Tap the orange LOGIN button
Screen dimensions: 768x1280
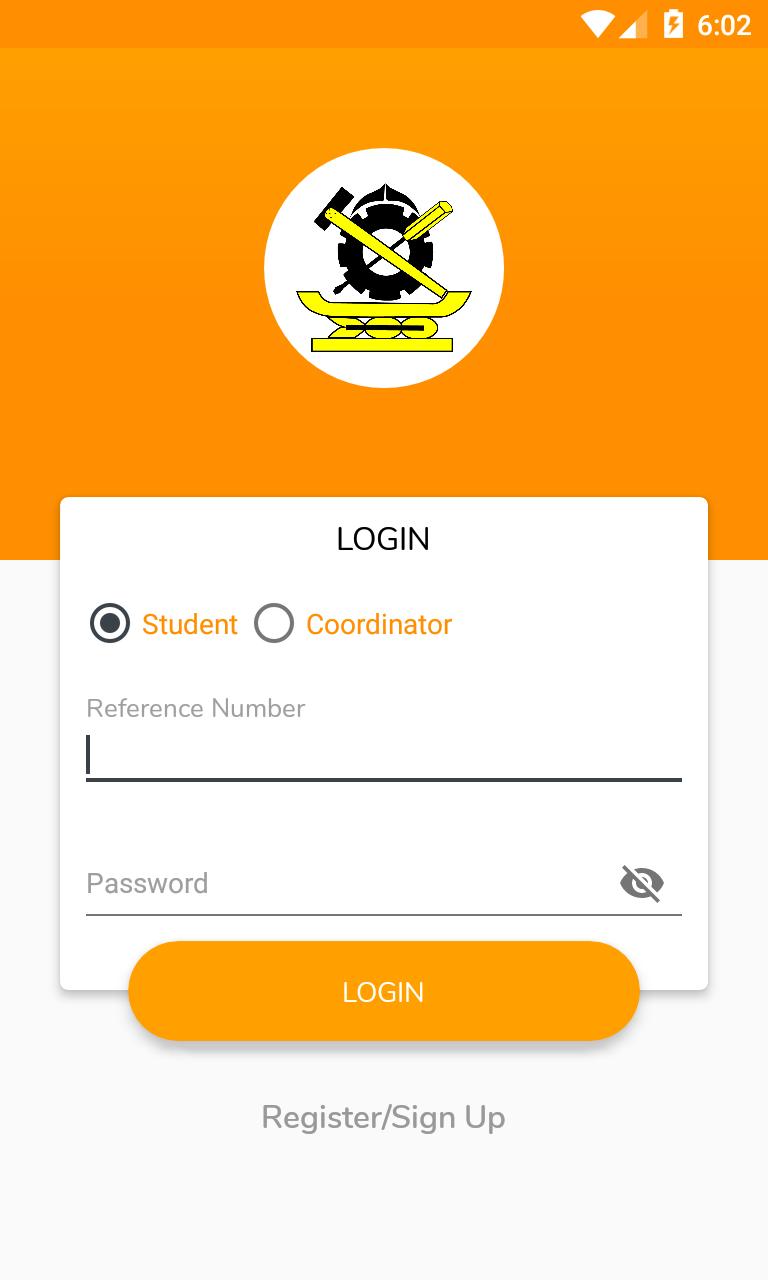[383, 992]
